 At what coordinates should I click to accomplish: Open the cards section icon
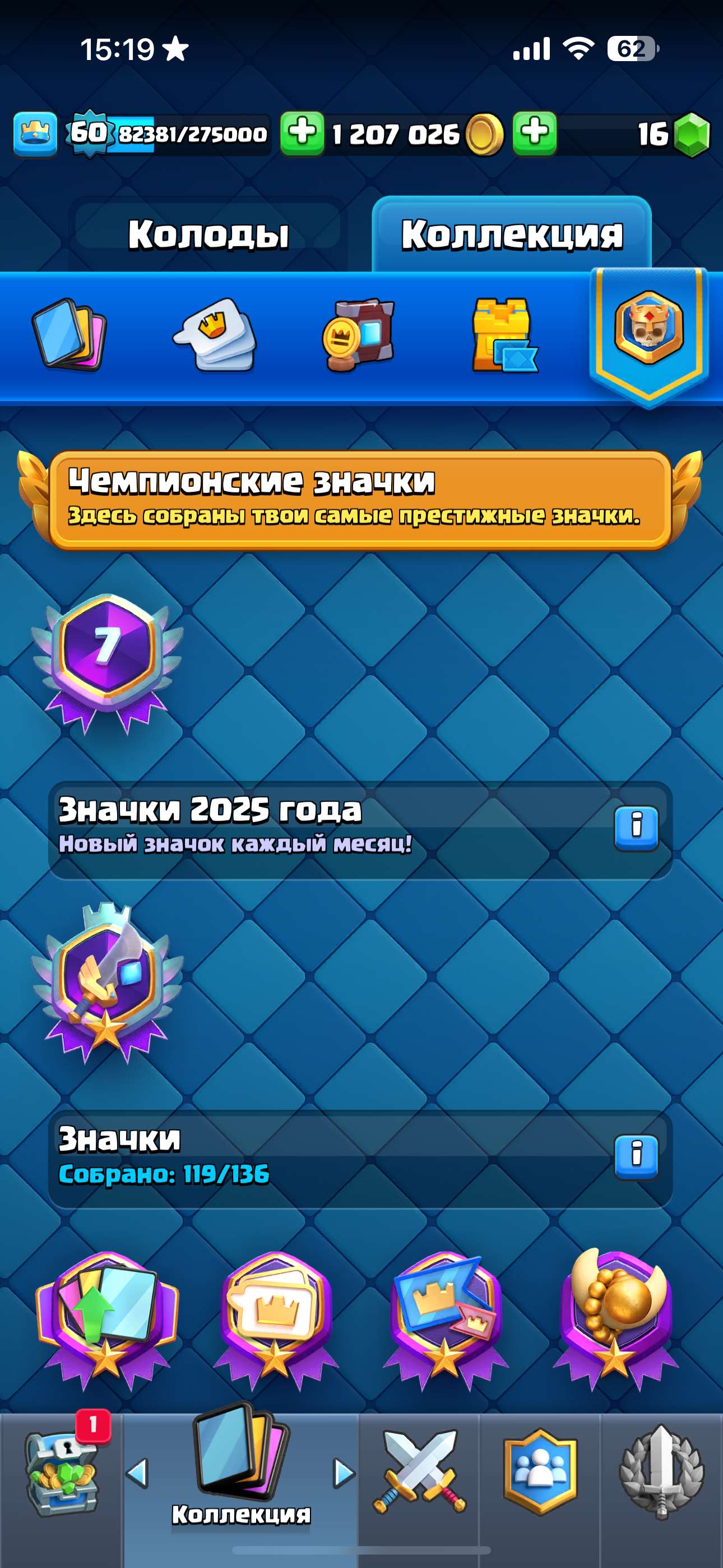coord(69,334)
